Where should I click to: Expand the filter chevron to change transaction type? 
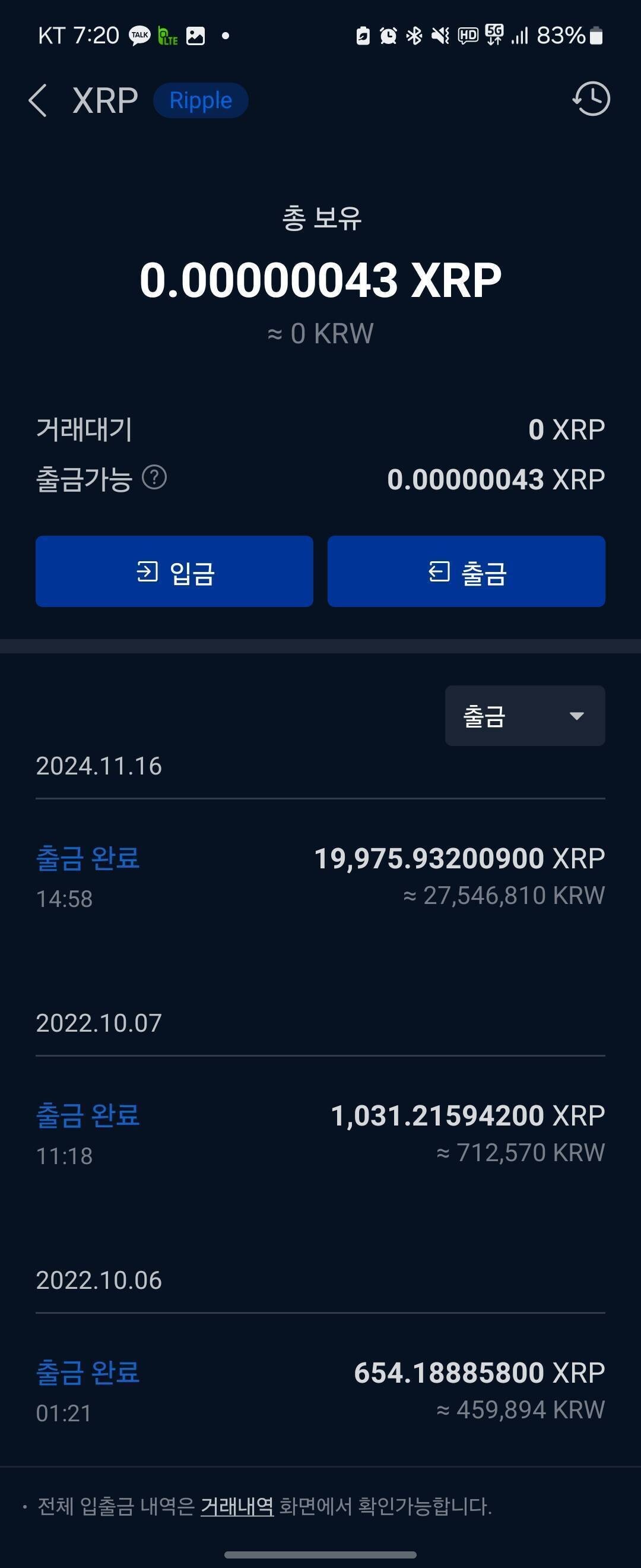point(576,717)
